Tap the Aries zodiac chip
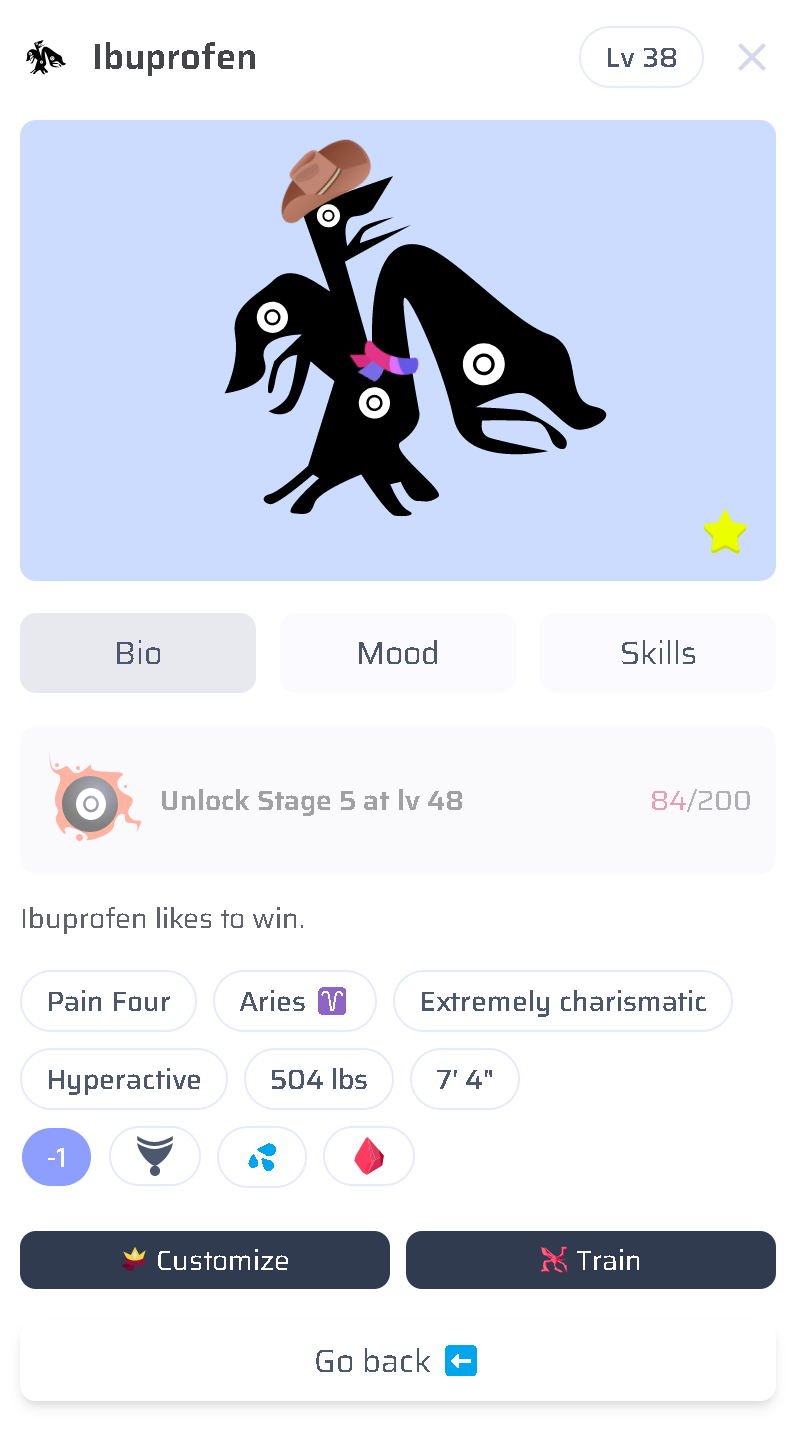 294,1001
